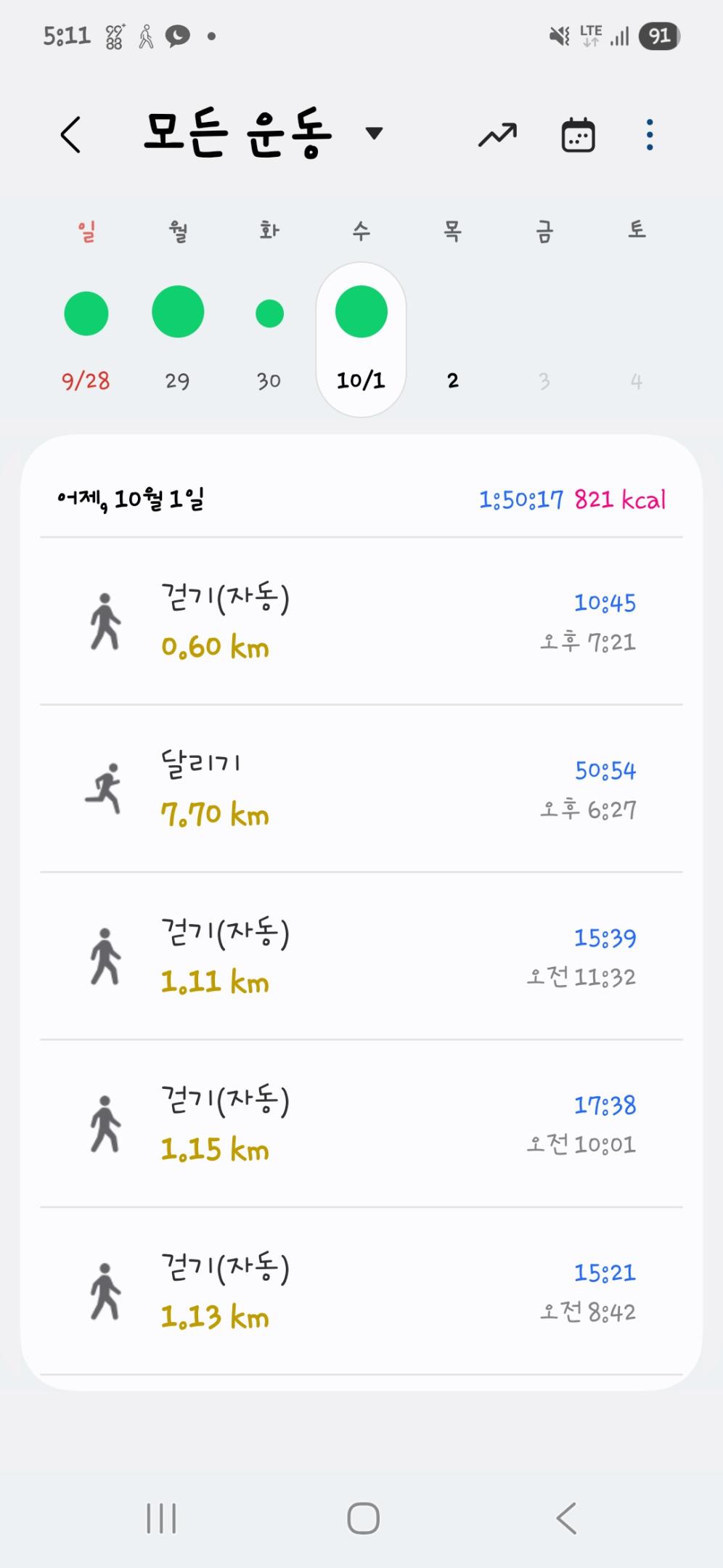
Task: Open the 1.13 km walk at 오전 8:42
Action: click(x=361, y=1291)
